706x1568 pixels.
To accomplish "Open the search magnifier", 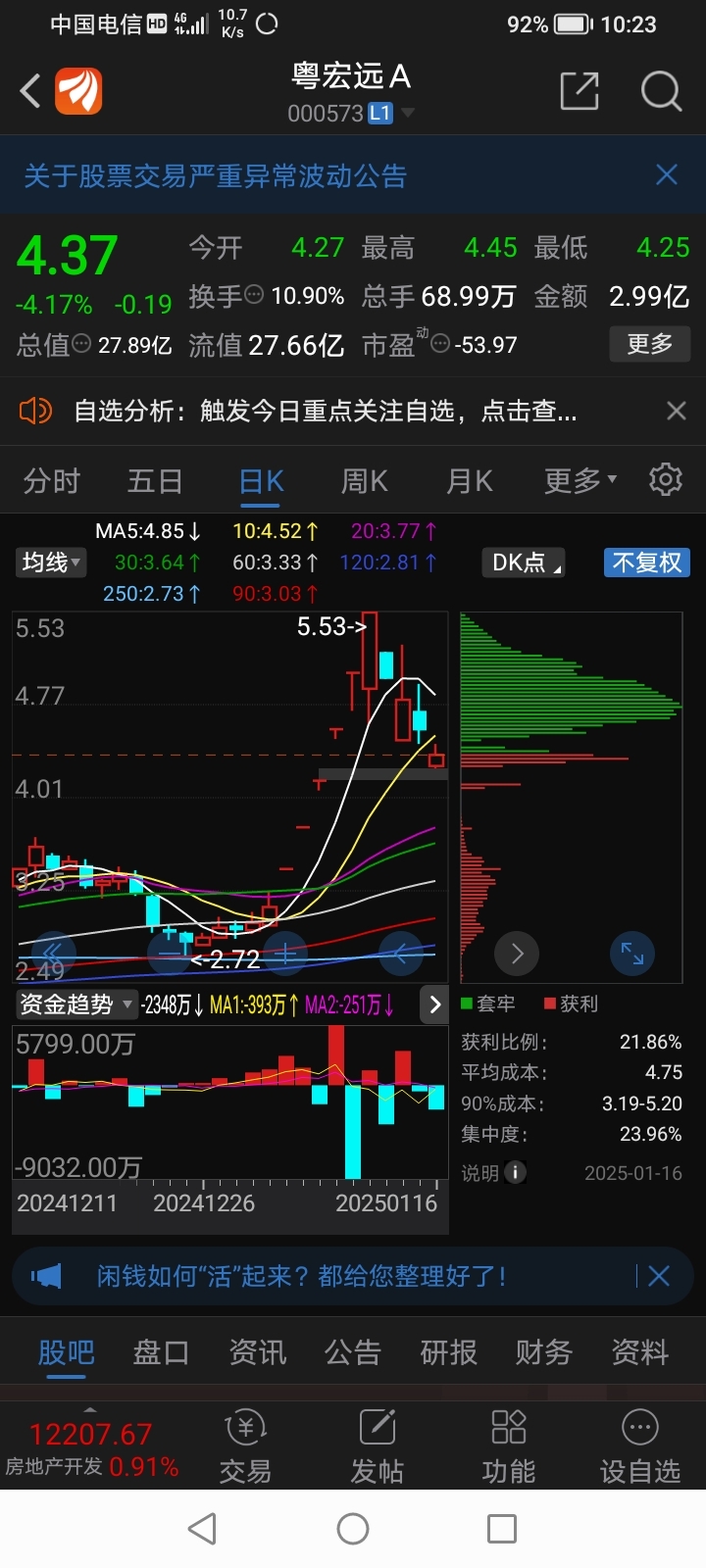I will [x=661, y=92].
